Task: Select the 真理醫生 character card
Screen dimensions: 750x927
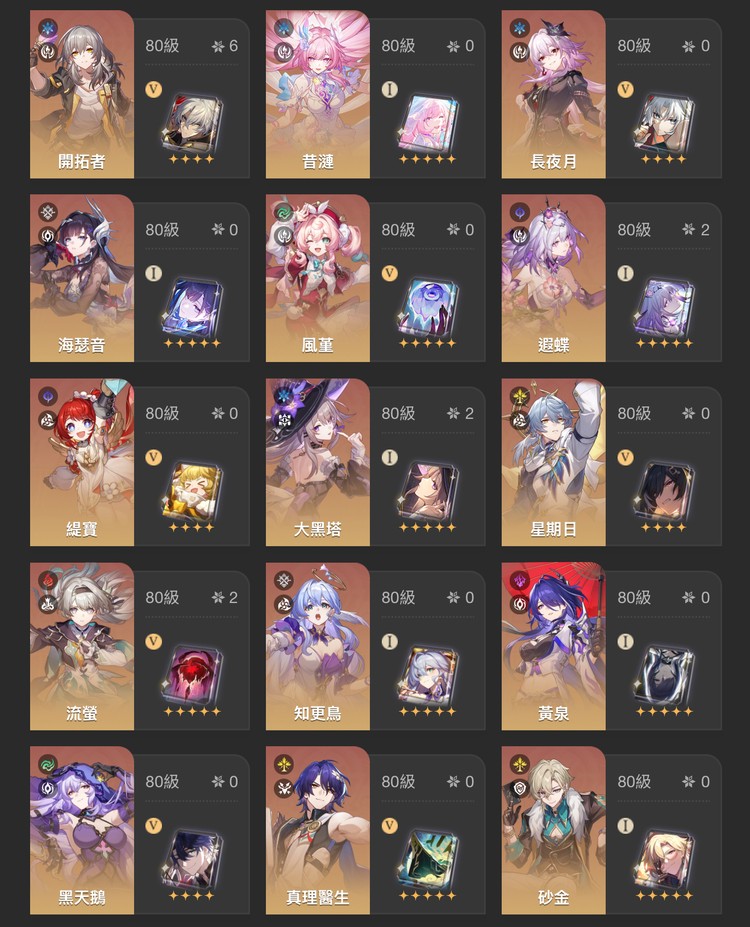Action: click(x=318, y=830)
